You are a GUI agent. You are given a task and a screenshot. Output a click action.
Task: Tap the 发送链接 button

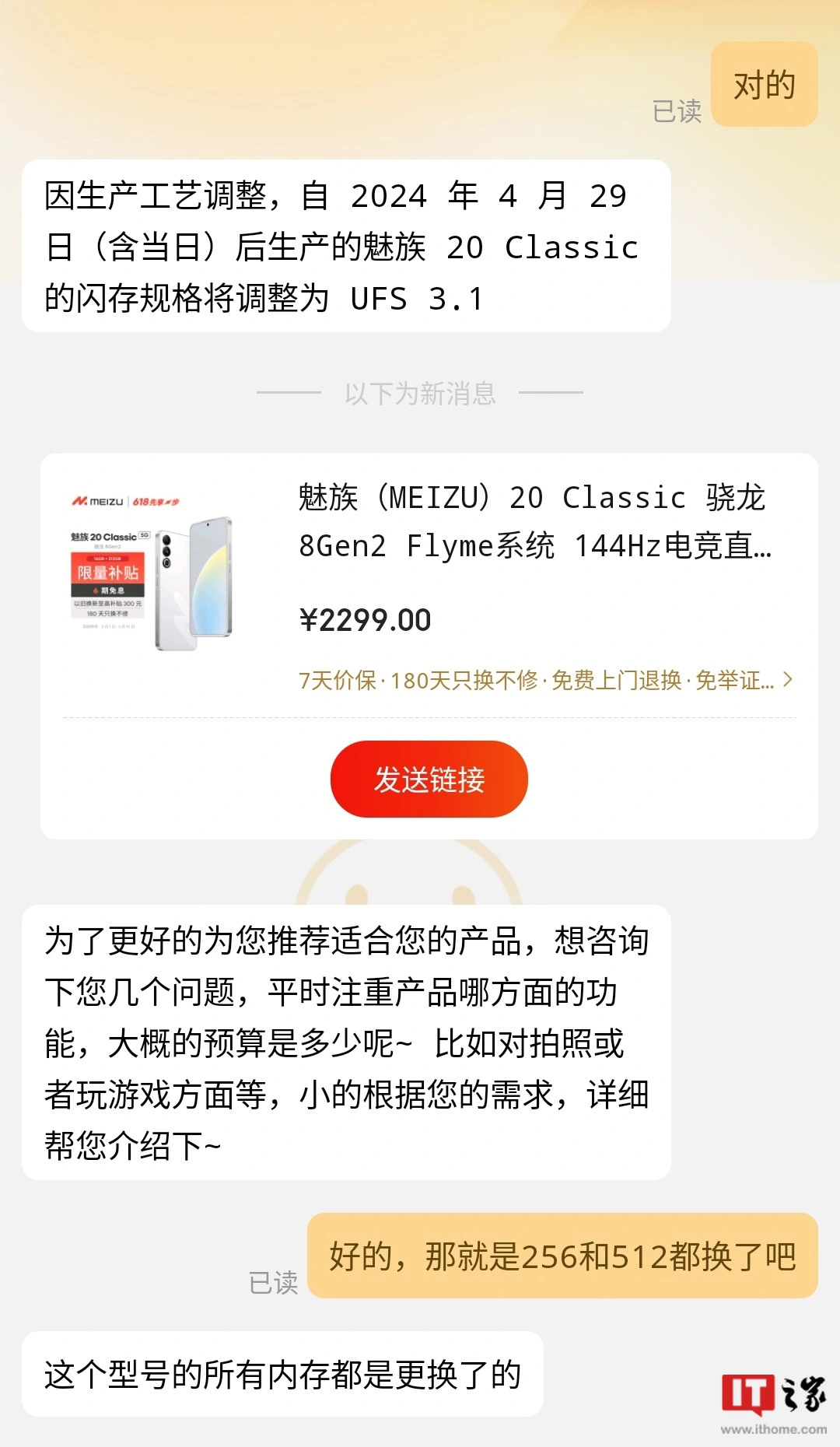tap(429, 779)
